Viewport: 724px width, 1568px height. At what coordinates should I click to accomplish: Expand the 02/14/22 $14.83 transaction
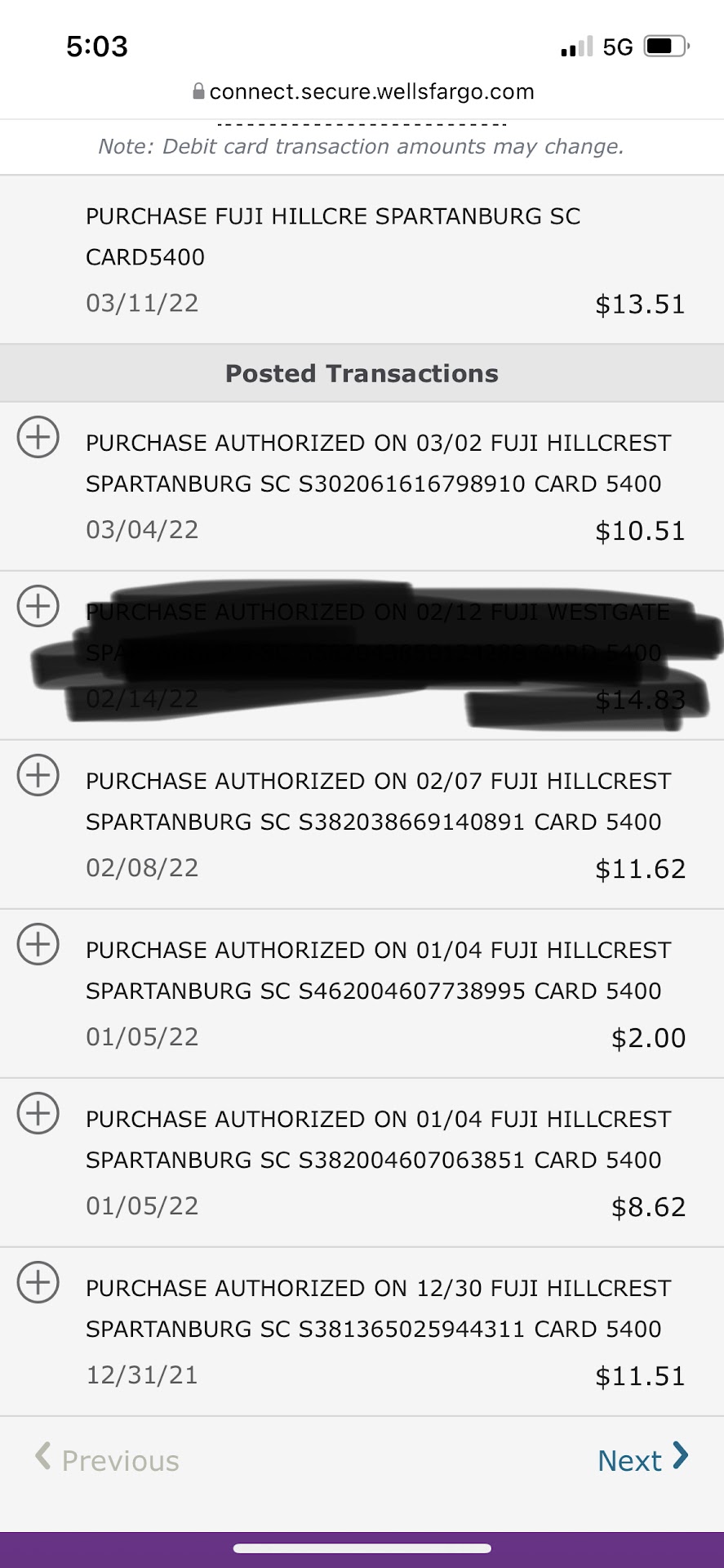click(38, 607)
